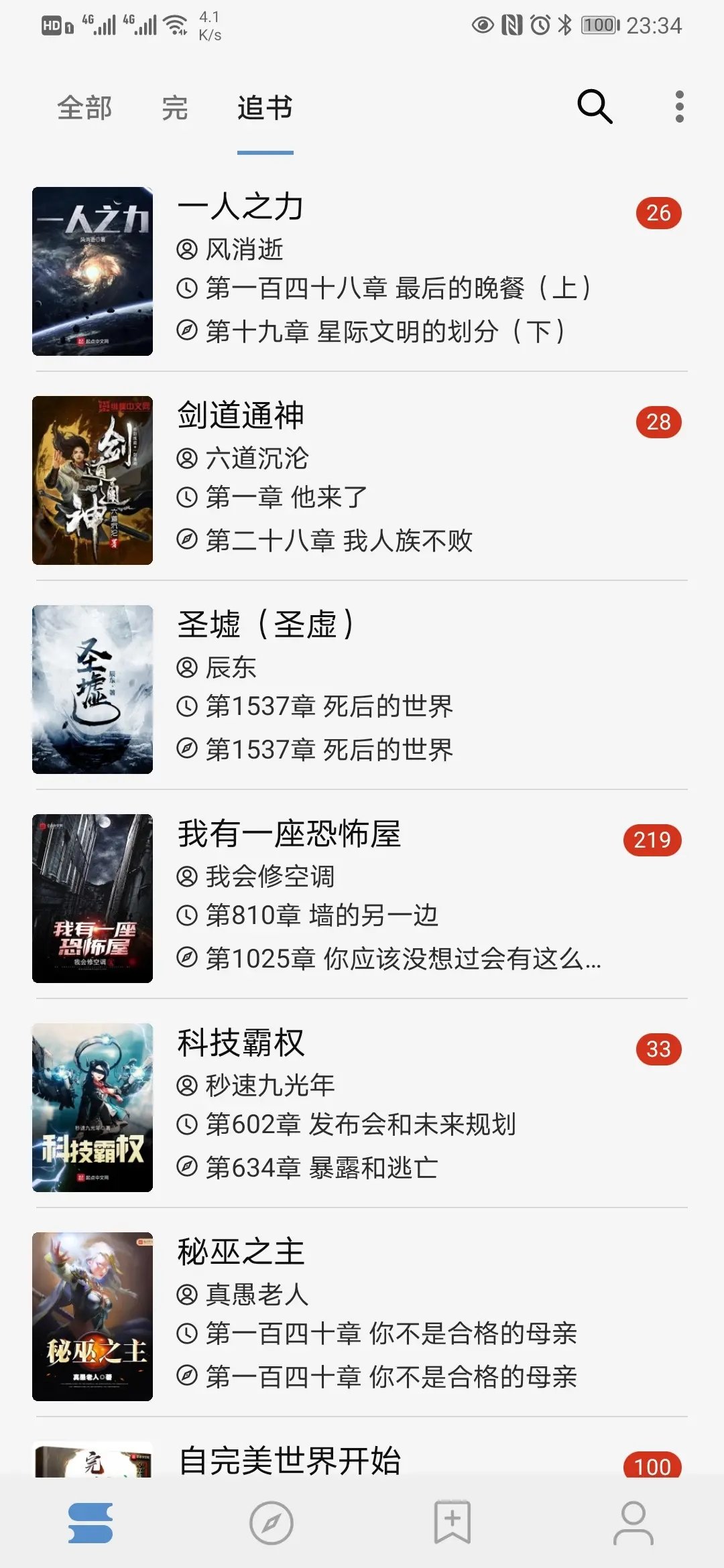Go to the bookshelf tab in bottom bar
The height and width of the screenshot is (1568, 724).
tap(90, 1523)
